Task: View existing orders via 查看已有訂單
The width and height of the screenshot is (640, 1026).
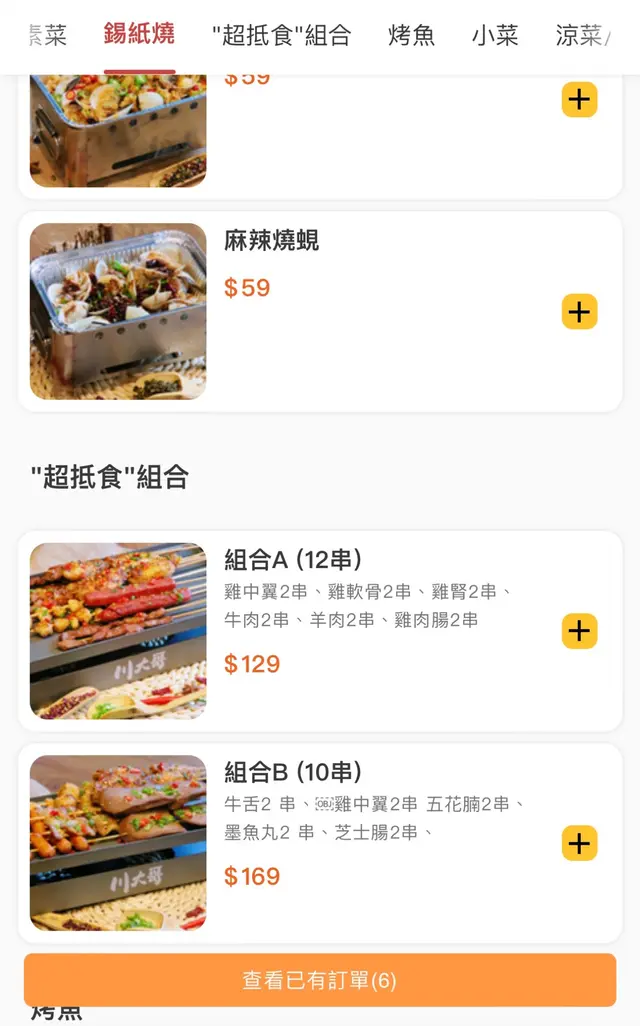Action: coord(320,980)
